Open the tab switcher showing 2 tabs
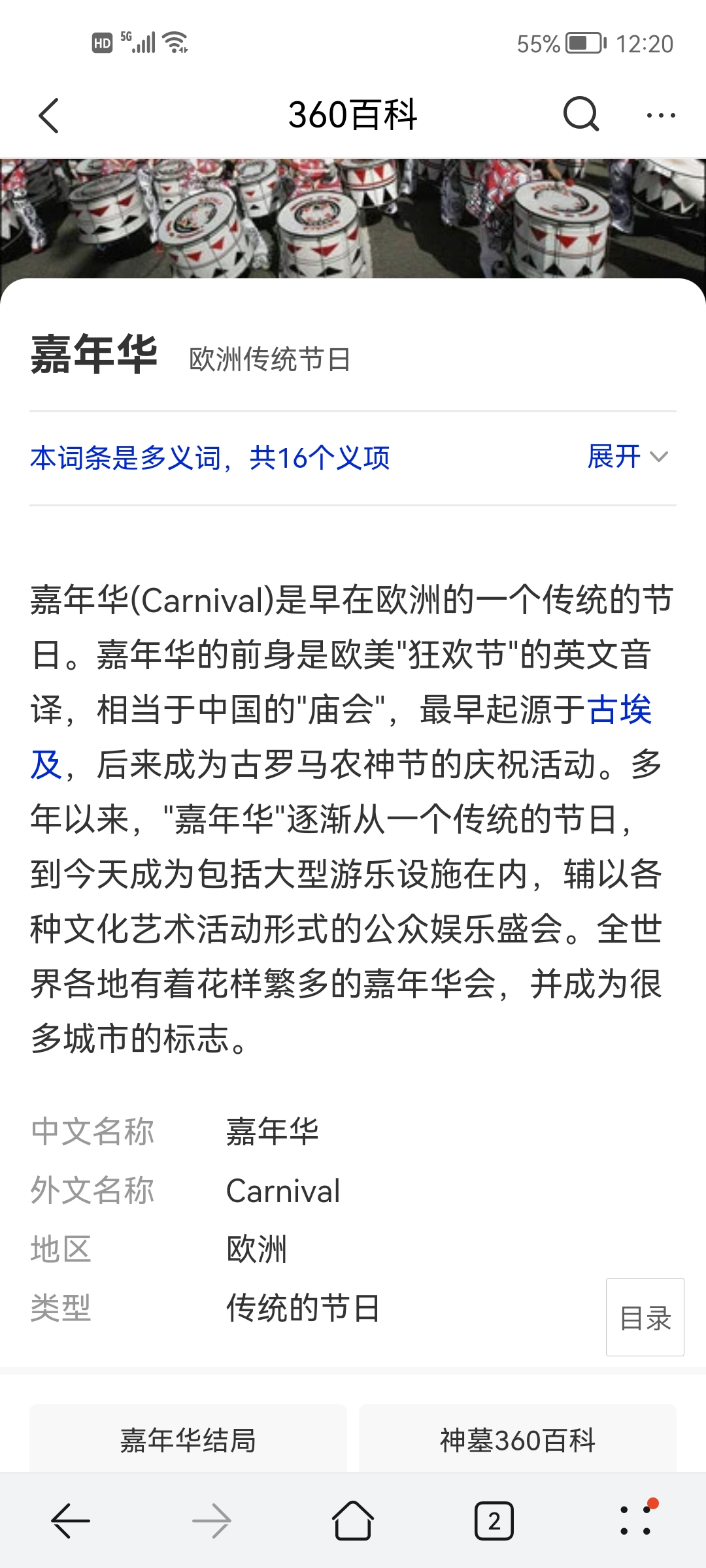706x1568 pixels. coord(494,1521)
